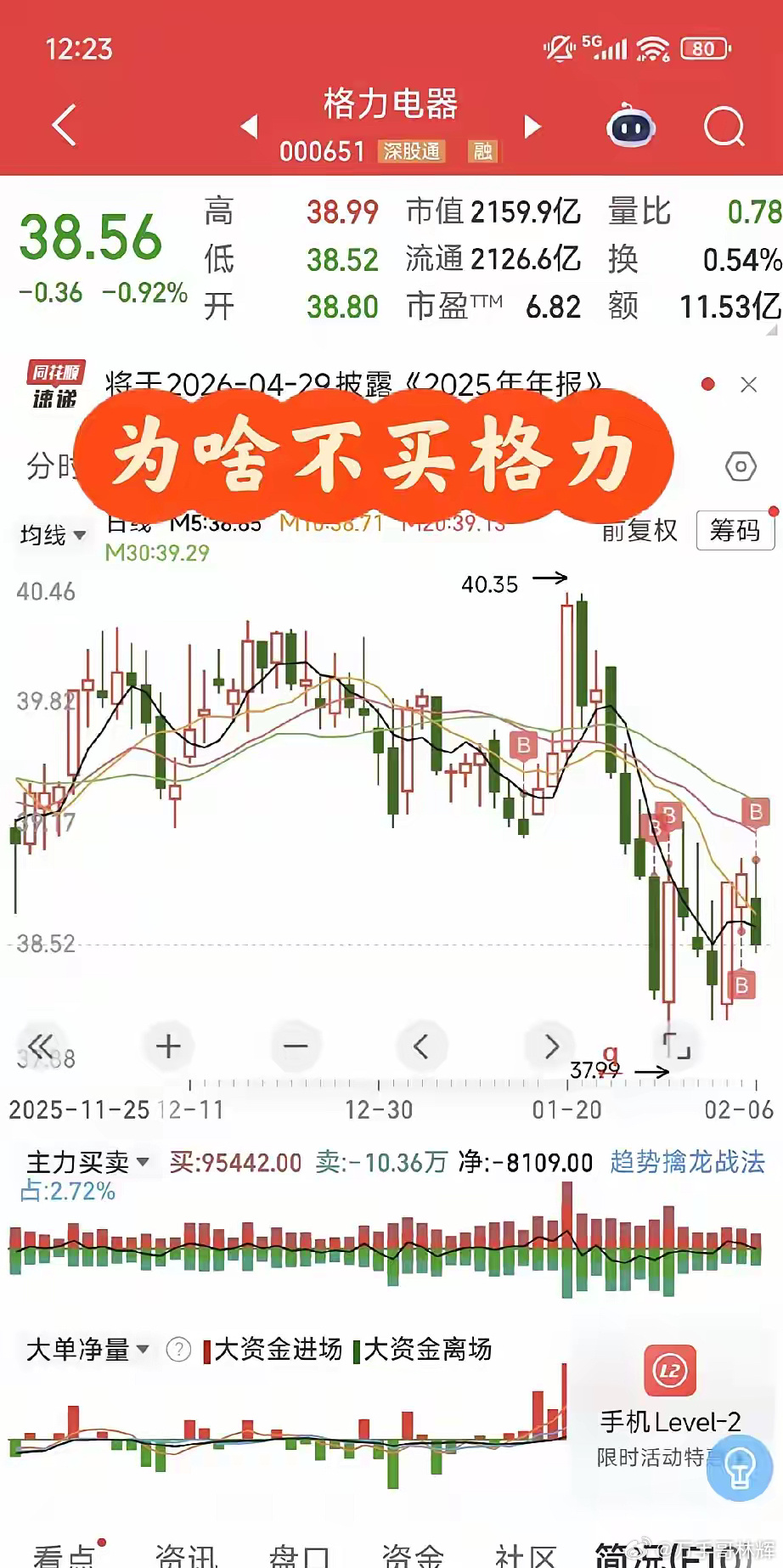Viewport: 783px width, 1568px height.
Task: Zoom in the chart with the plus icon
Action: (x=167, y=1046)
